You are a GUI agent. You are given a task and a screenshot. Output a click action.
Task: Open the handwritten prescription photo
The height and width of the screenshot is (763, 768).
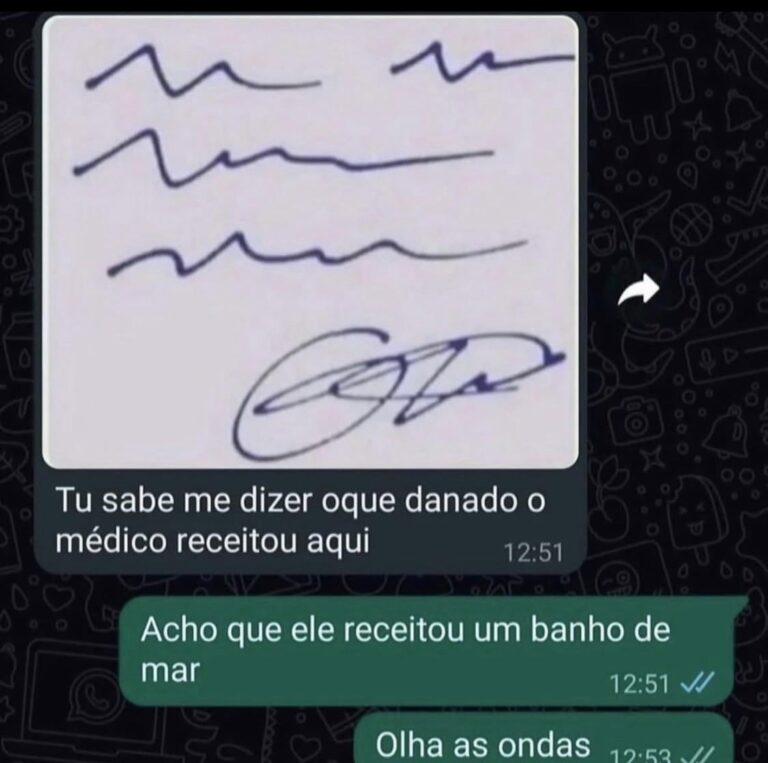click(x=310, y=242)
